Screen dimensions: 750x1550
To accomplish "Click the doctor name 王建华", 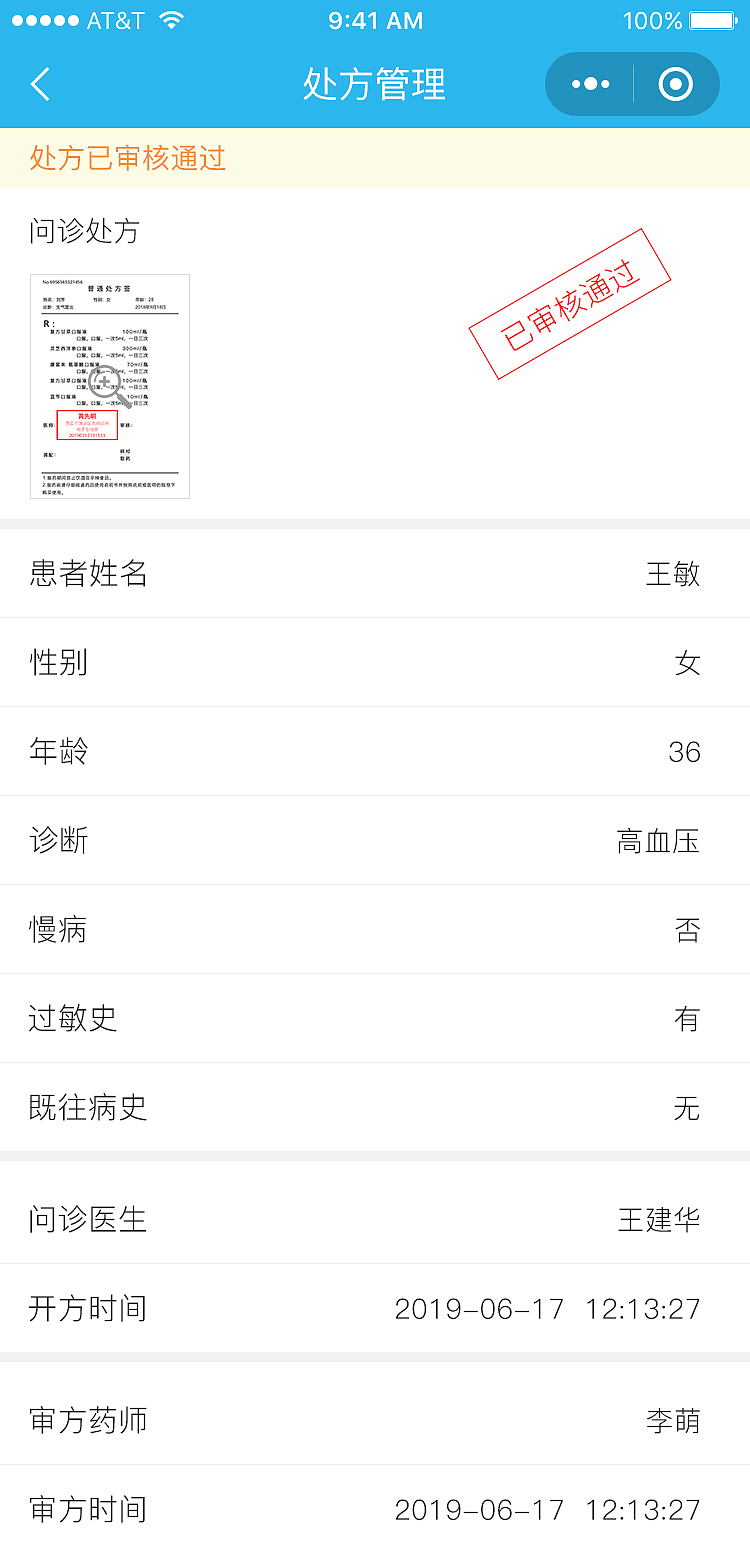I will click(x=658, y=1219).
